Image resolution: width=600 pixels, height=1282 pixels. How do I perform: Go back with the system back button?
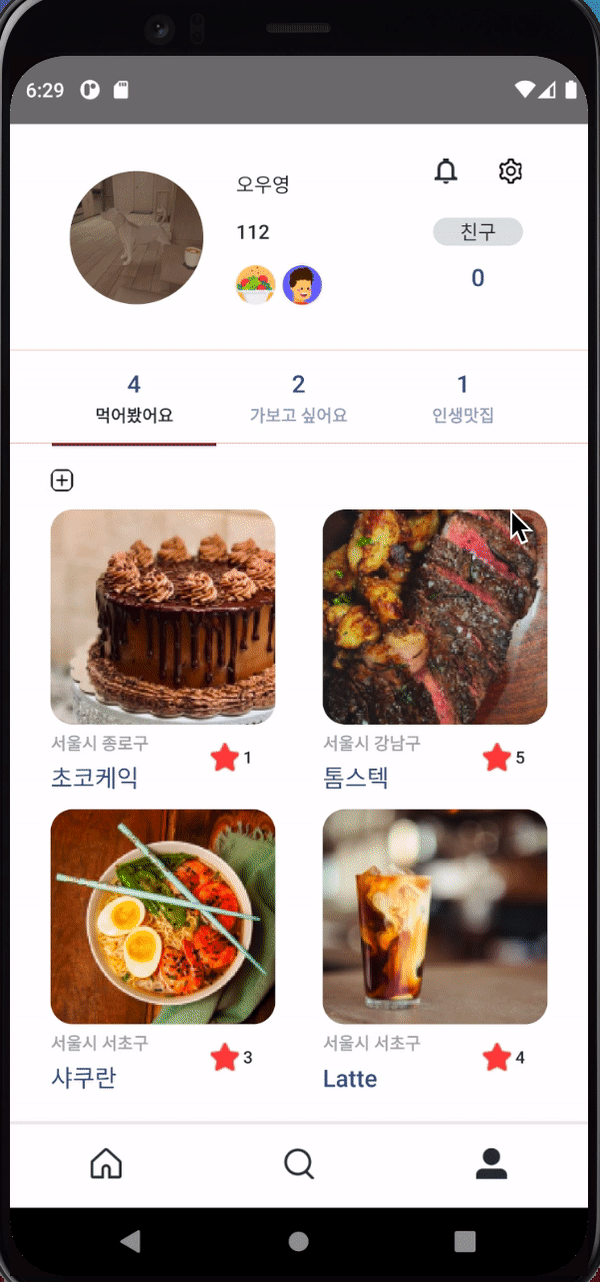tap(130, 1241)
